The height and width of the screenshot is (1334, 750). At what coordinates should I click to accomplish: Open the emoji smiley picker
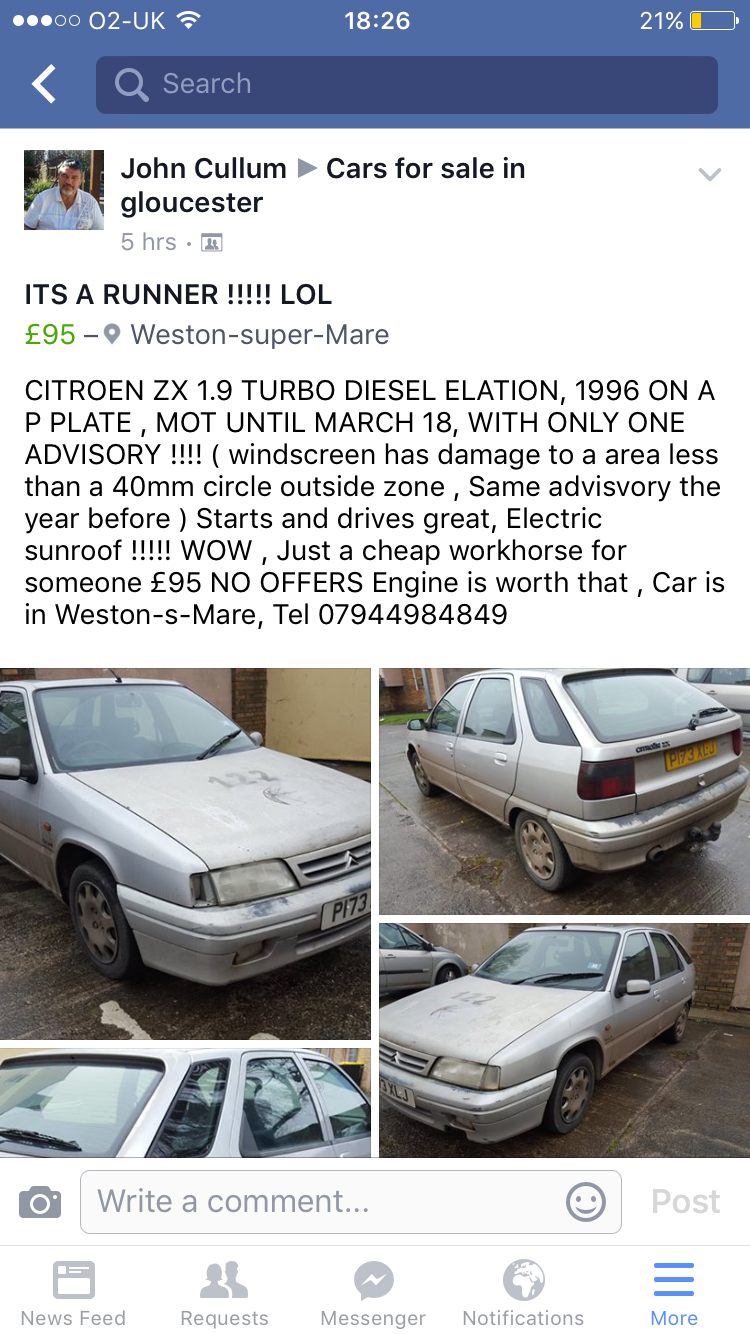point(586,1201)
